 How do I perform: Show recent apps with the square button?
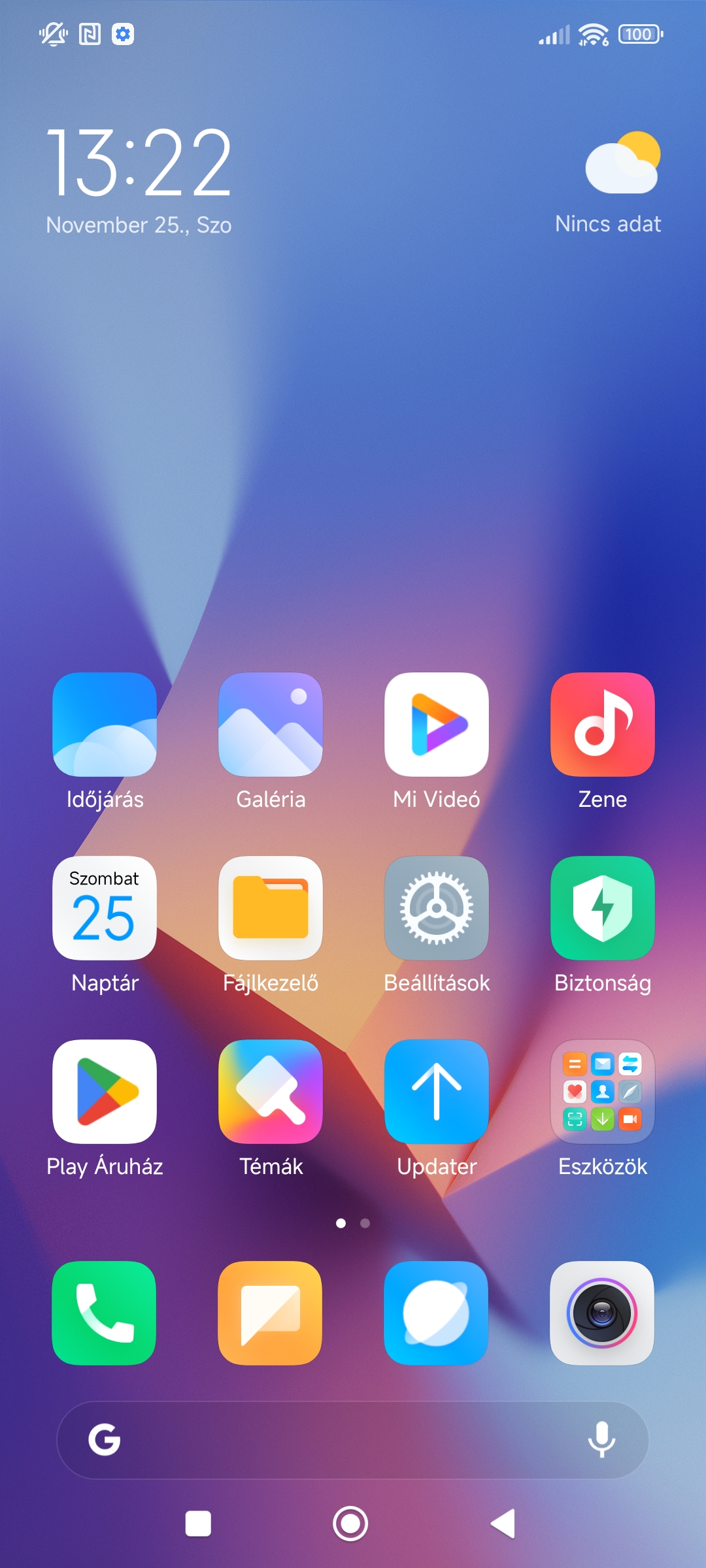coord(198,1524)
